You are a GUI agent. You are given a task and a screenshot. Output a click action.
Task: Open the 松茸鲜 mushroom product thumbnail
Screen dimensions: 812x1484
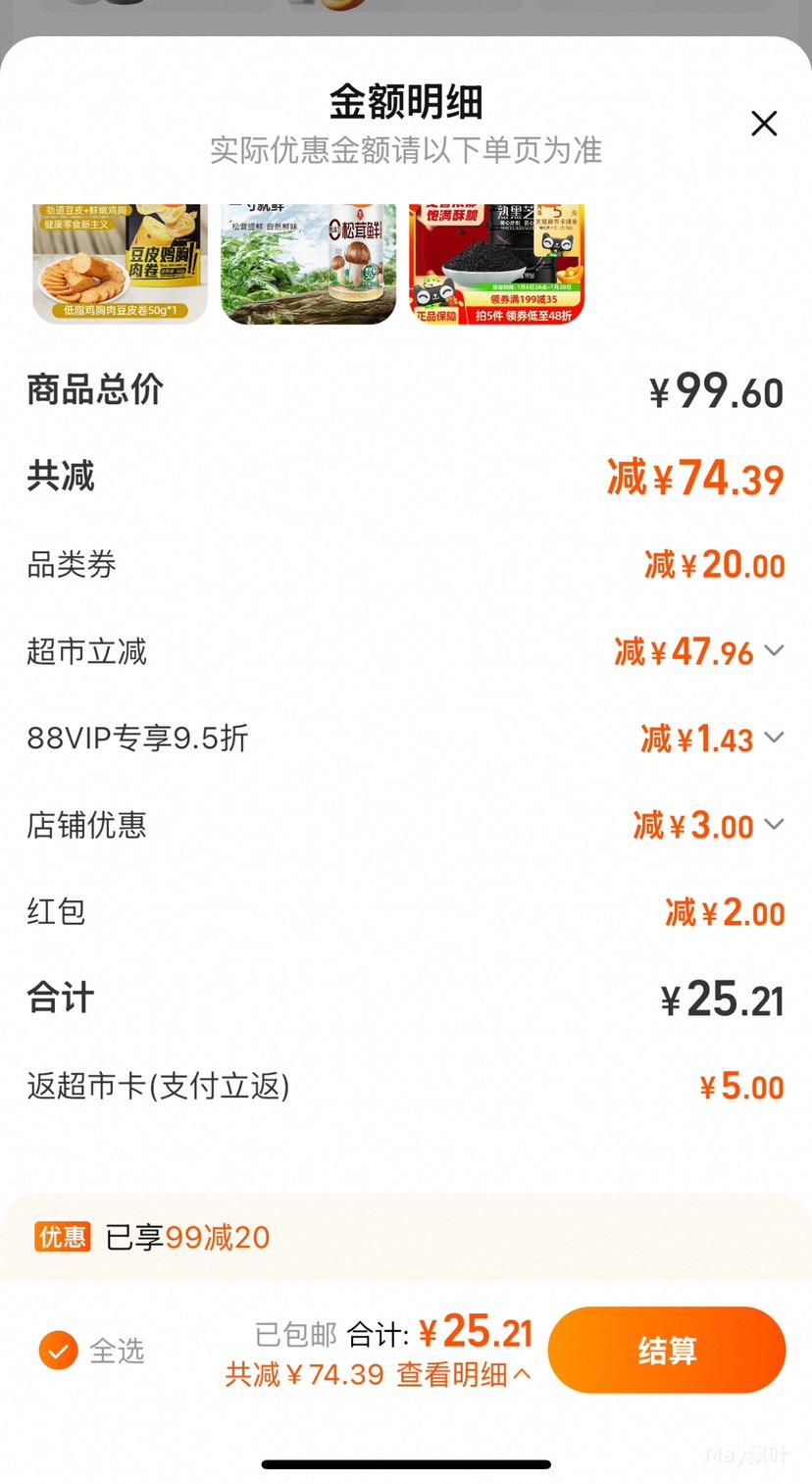pos(307,263)
